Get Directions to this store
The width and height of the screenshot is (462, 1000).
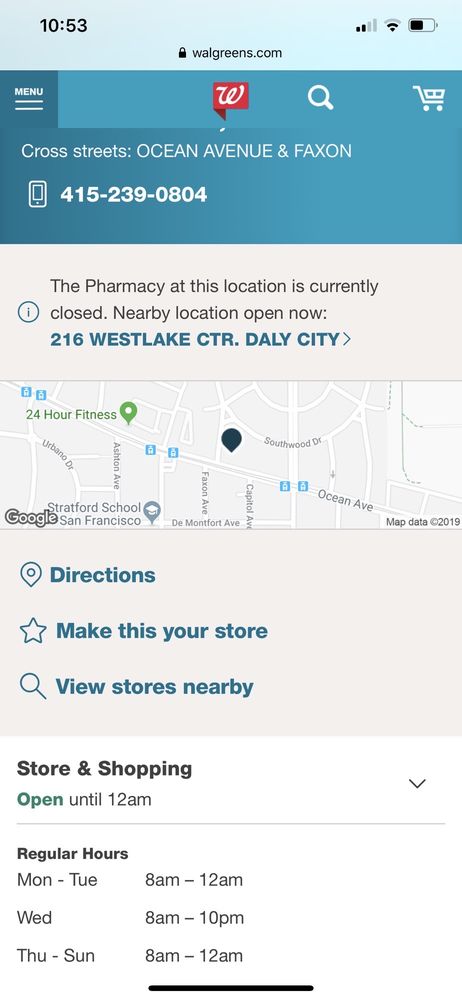(88, 575)
